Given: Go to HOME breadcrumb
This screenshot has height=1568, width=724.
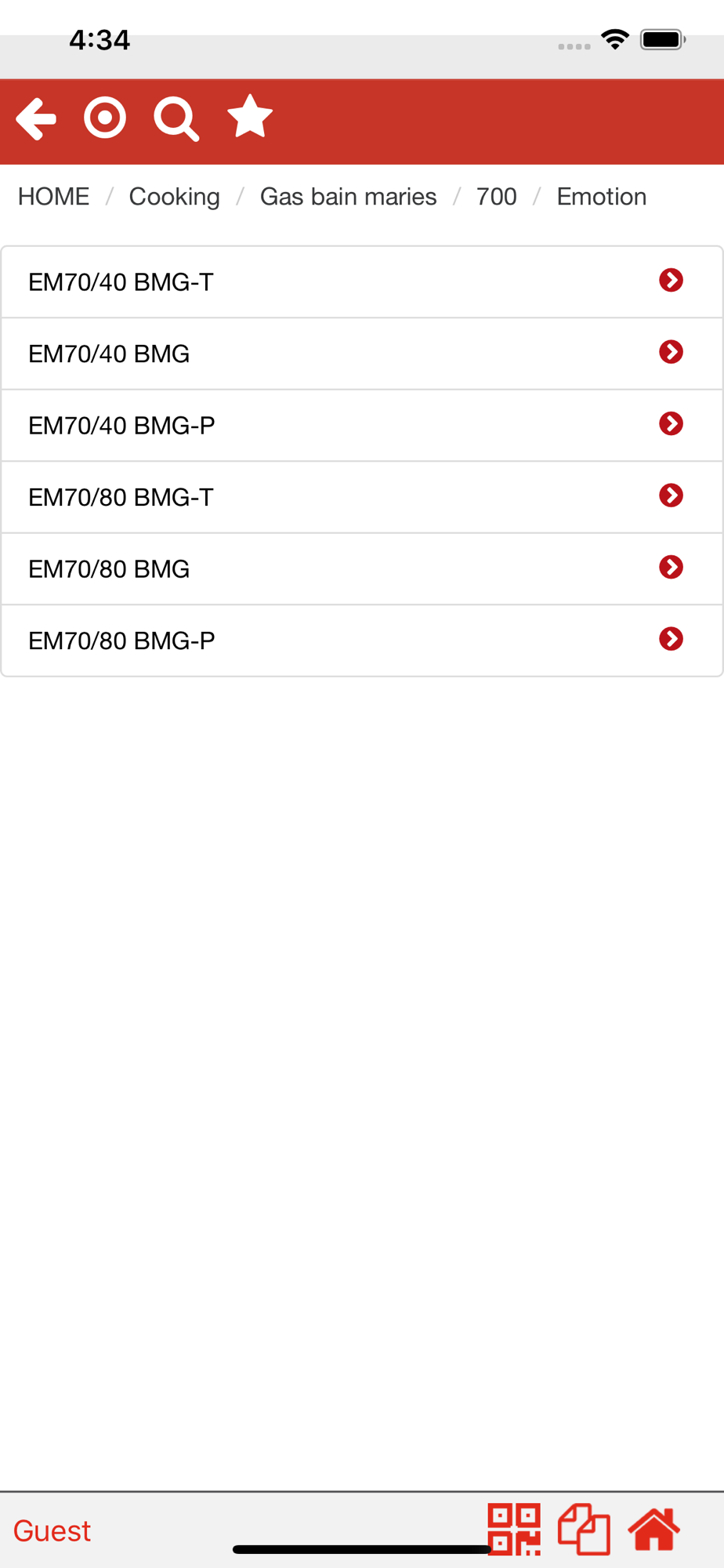Looking at the screenshot, I should tap(54, 197).
